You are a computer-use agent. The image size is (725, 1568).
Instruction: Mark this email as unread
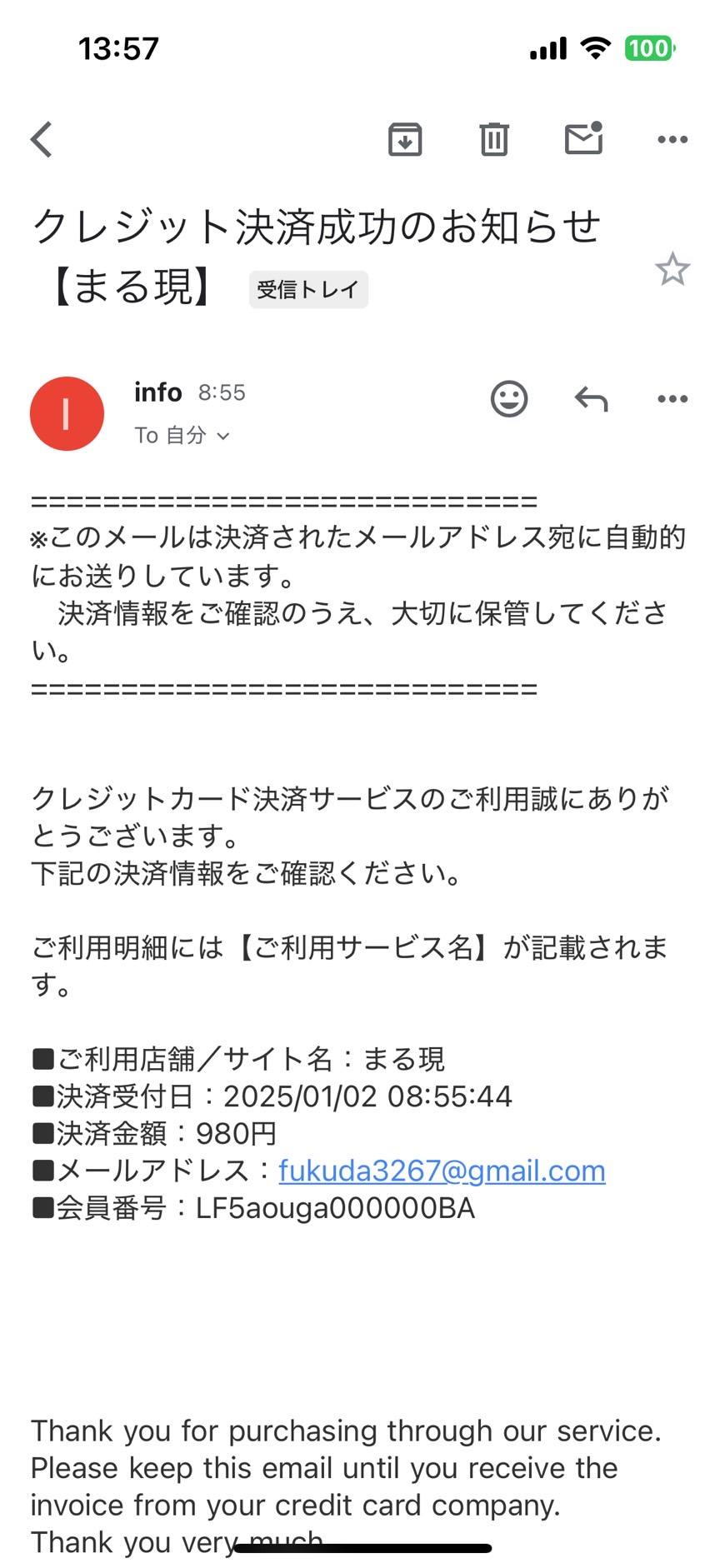[583, 138]
